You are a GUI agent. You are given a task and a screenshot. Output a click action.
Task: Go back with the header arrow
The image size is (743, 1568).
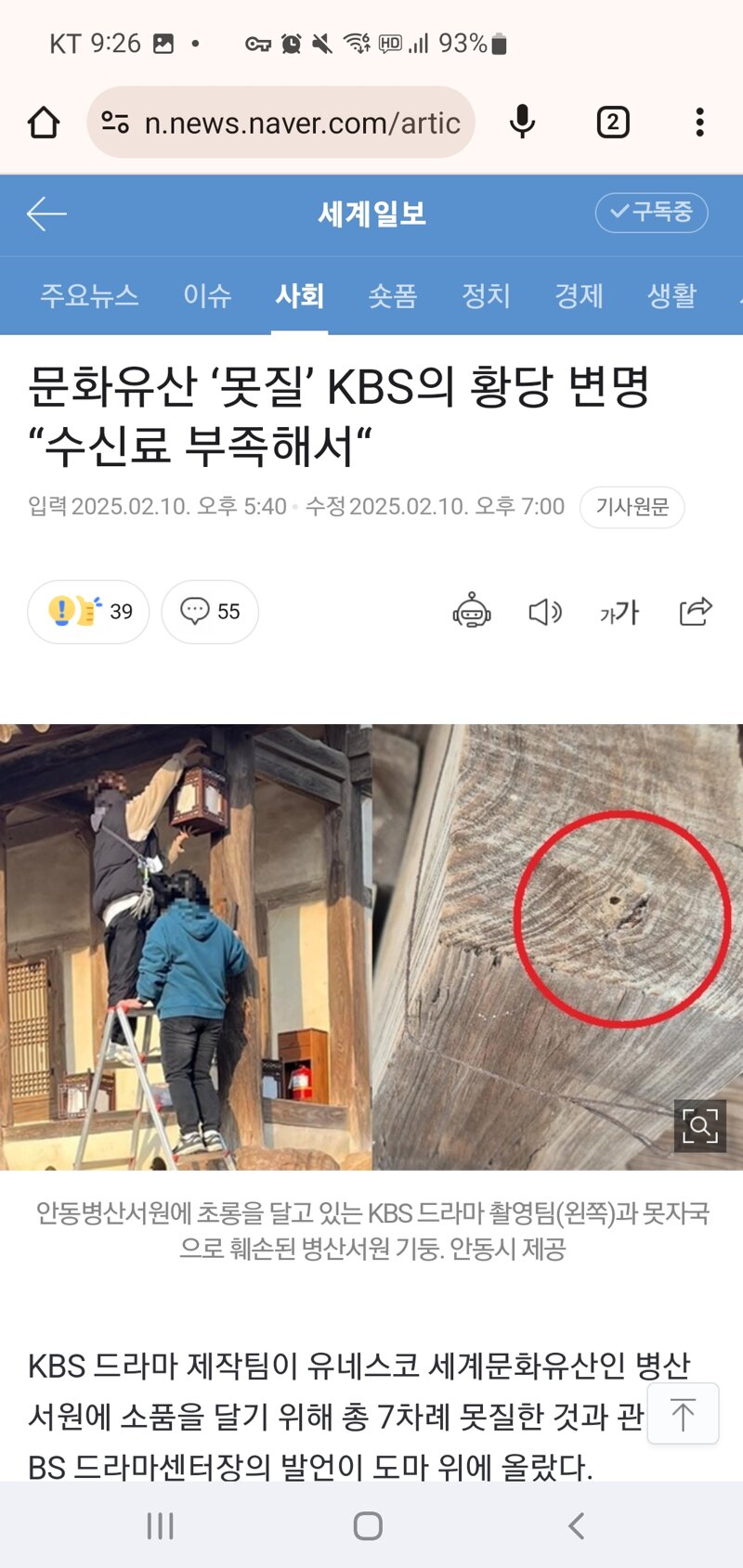(46, 214)
